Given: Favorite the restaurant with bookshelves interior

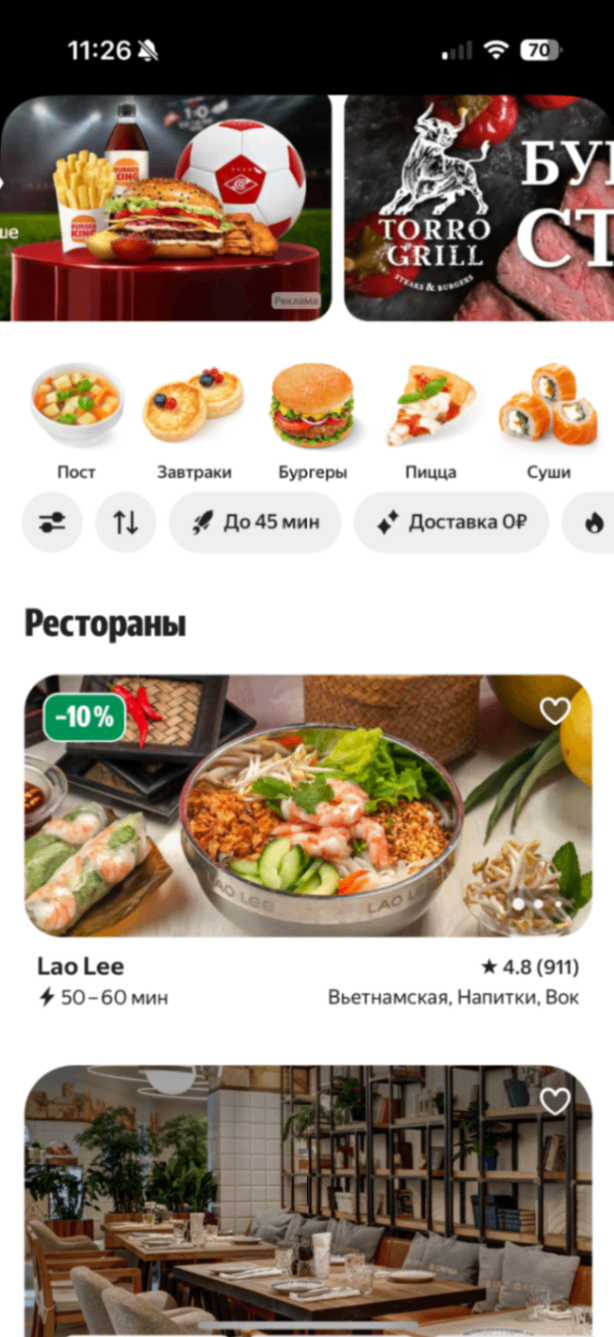Looking at the screenshot, I should click(554, 1101).
